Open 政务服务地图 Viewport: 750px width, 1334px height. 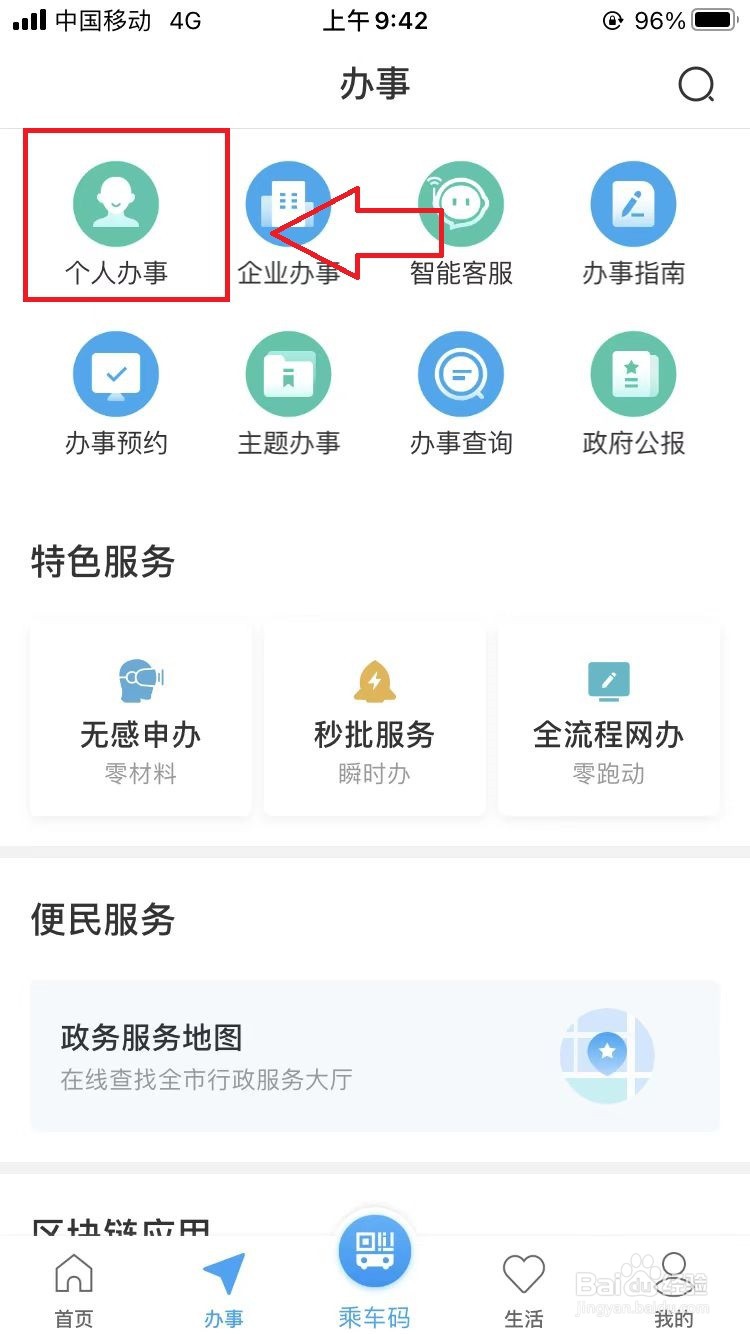(375, 1056)
